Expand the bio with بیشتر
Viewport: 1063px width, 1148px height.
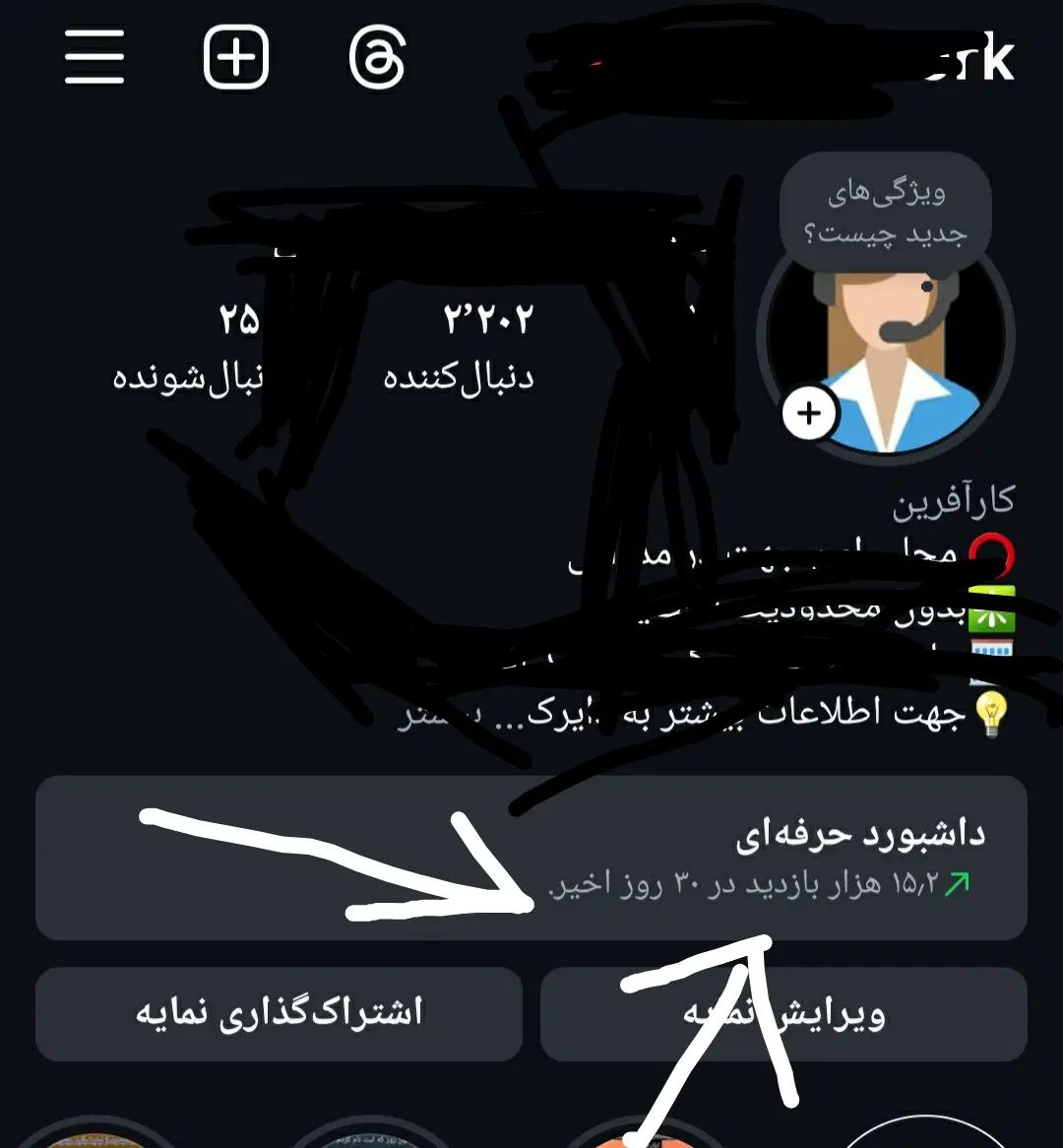click(x=427, y=715)
